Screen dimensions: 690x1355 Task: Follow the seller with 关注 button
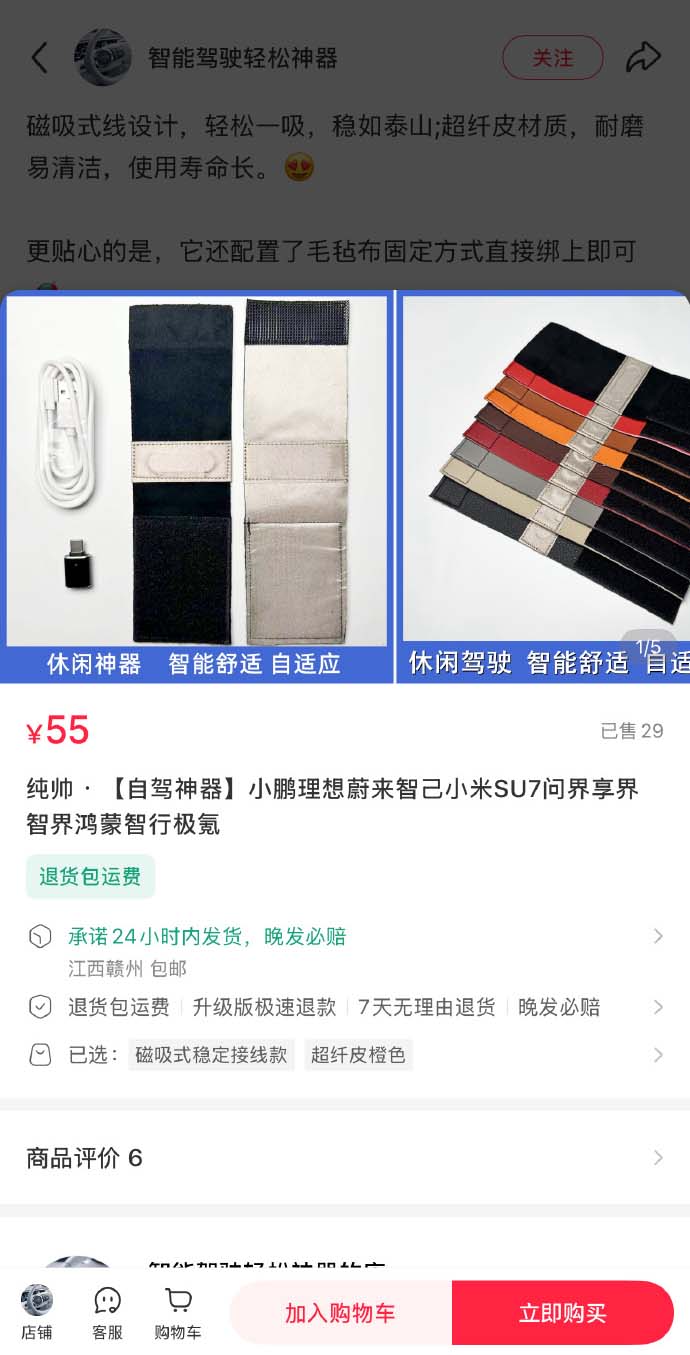552,58
